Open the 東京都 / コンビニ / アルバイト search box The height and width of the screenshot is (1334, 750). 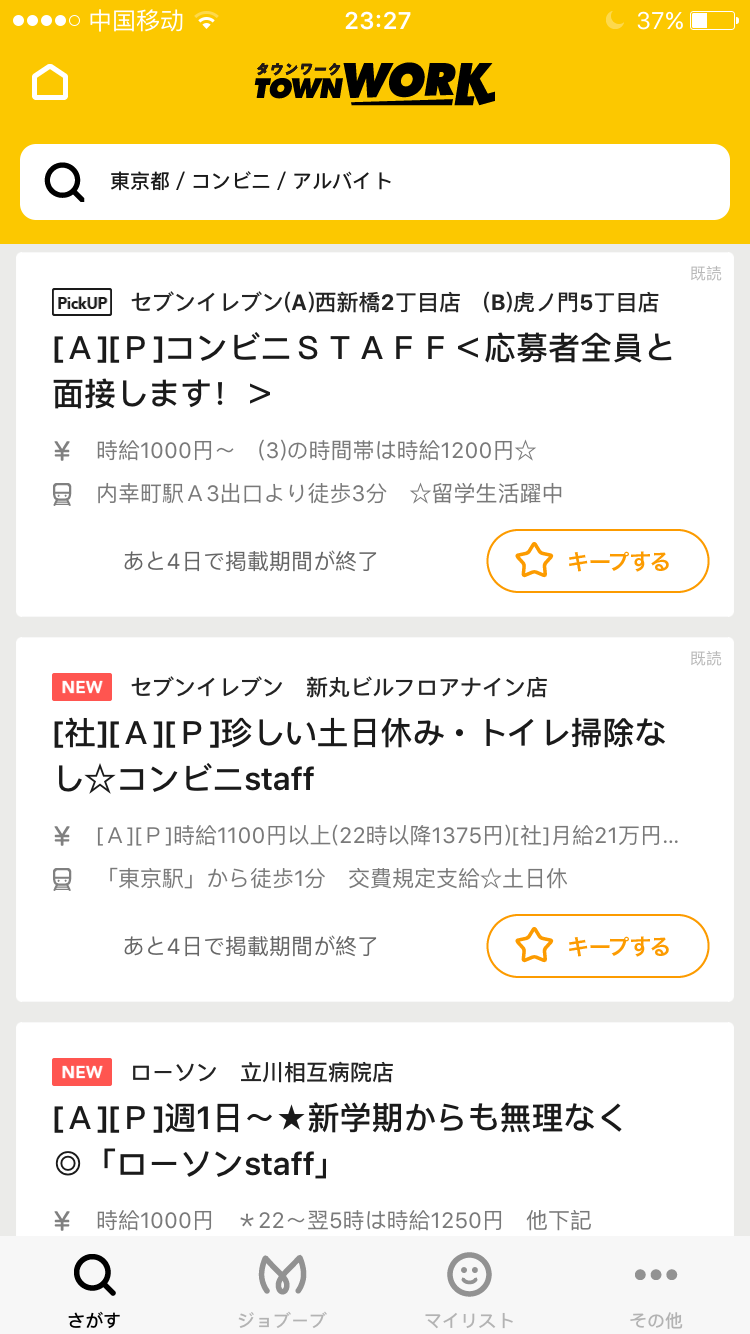pos(375,182)
